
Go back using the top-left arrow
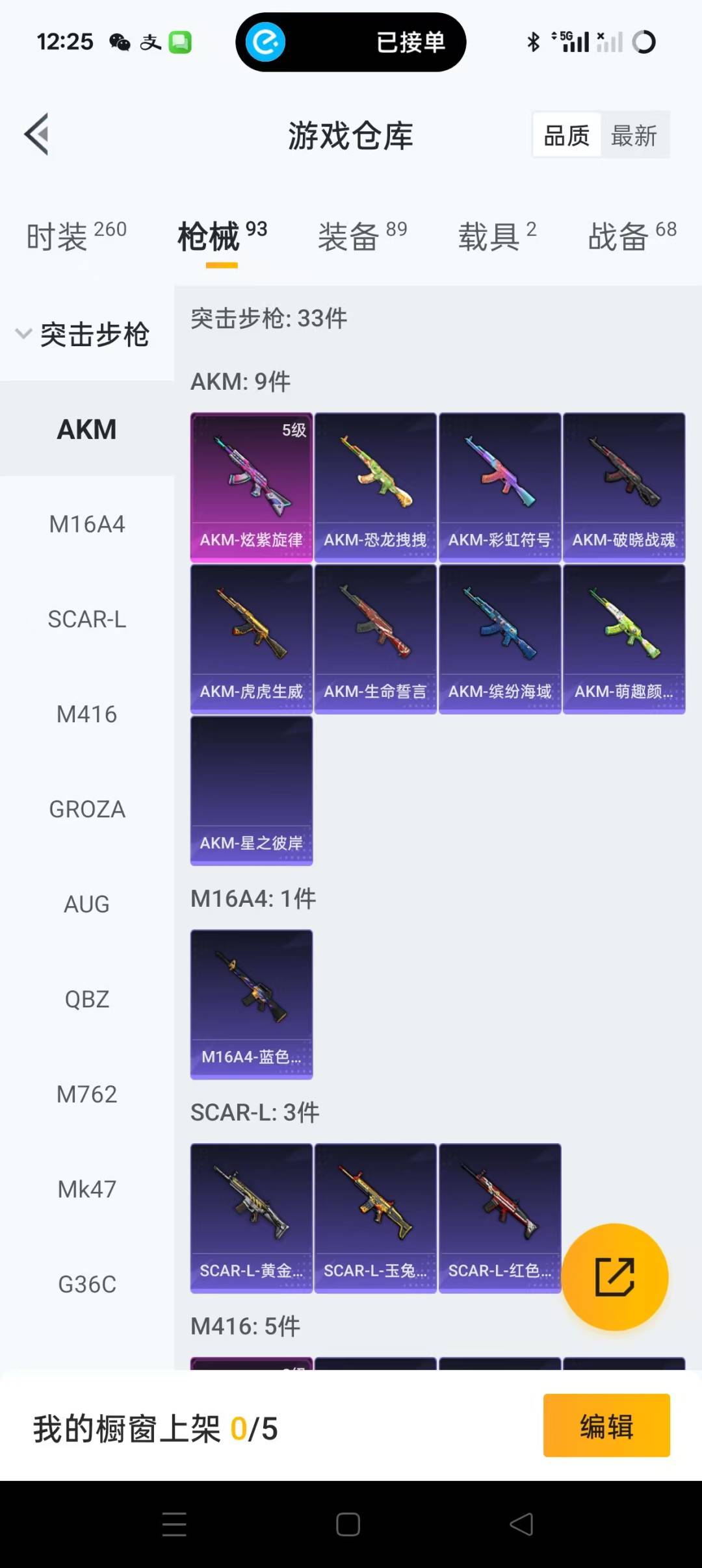coord(37,134)
